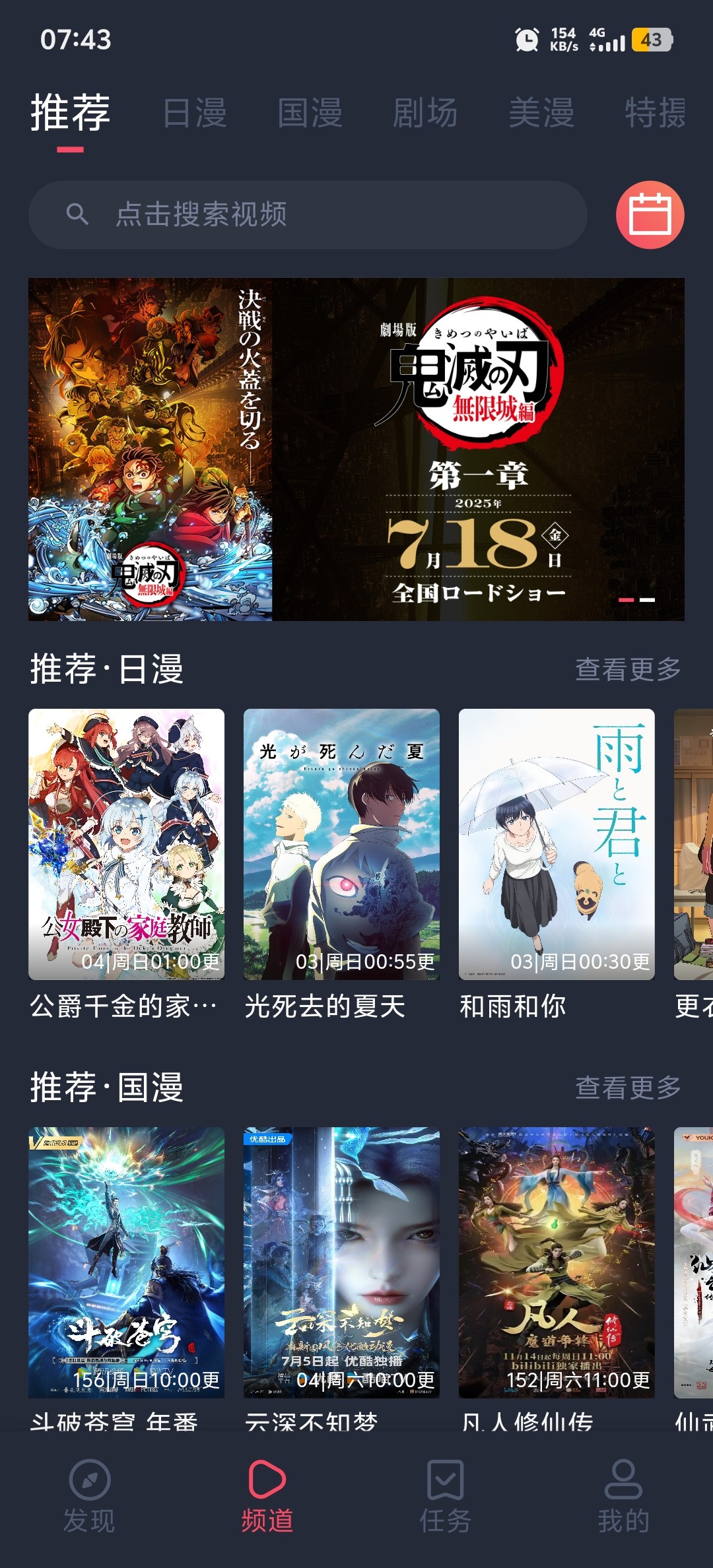View more in 推荐·国漫 section

point(627,1088)
